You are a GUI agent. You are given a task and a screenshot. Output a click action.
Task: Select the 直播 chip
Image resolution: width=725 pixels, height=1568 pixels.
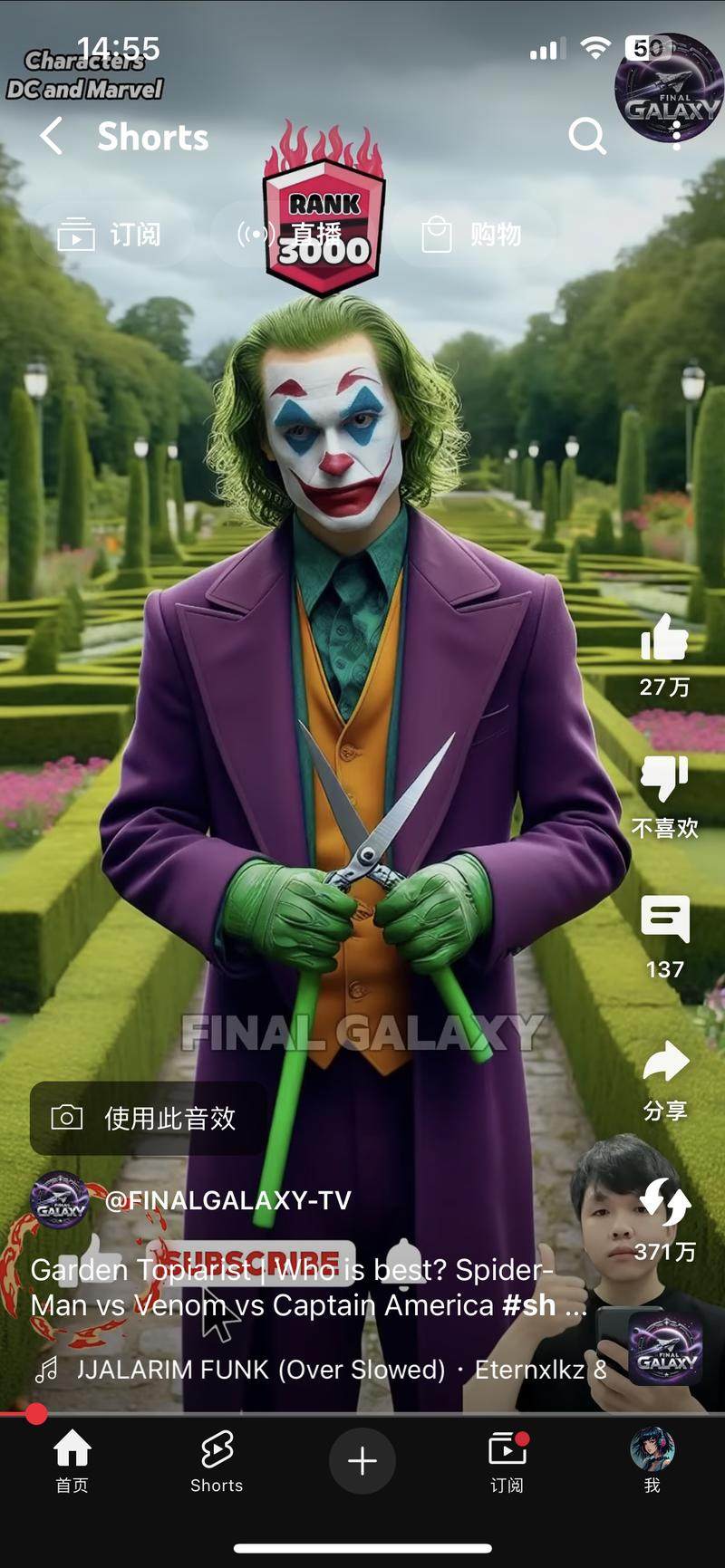pos(292,235)
